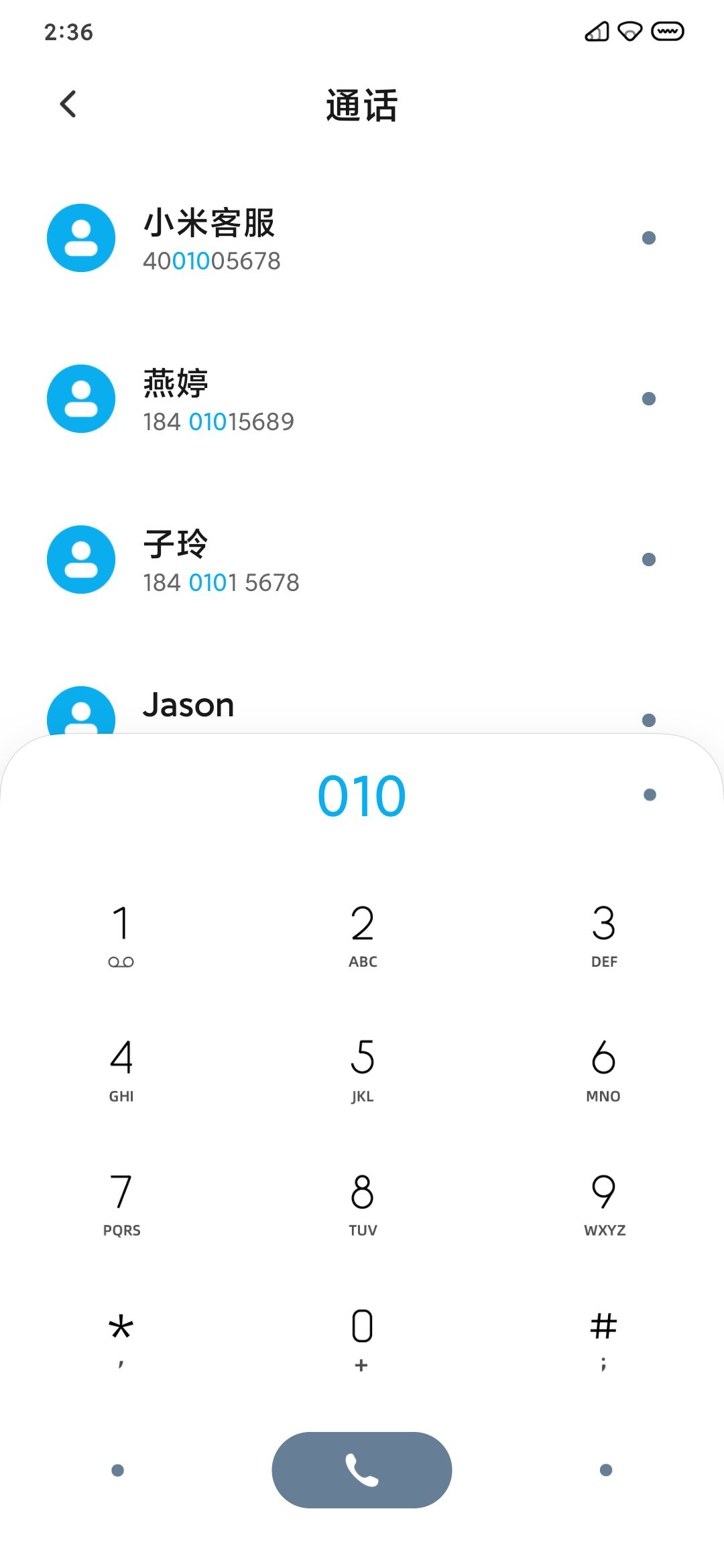Image resolution: width=724 pixels, height=1568 pixels.
Task: Choose the 子玲 contact row
Action: (362, 560)
